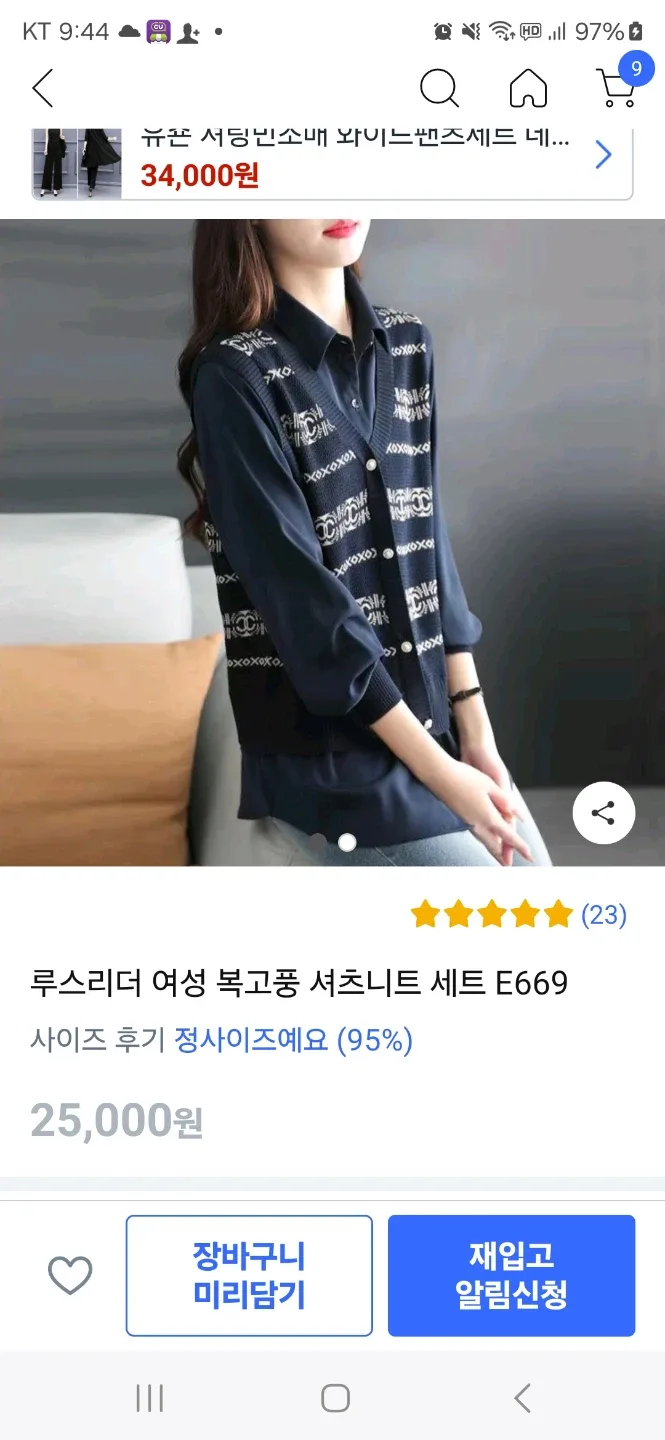Image resolution: width=665 pixels, height=1440 pixels.
Task: Go back with the top-left arrow
Action: (42, 88)
